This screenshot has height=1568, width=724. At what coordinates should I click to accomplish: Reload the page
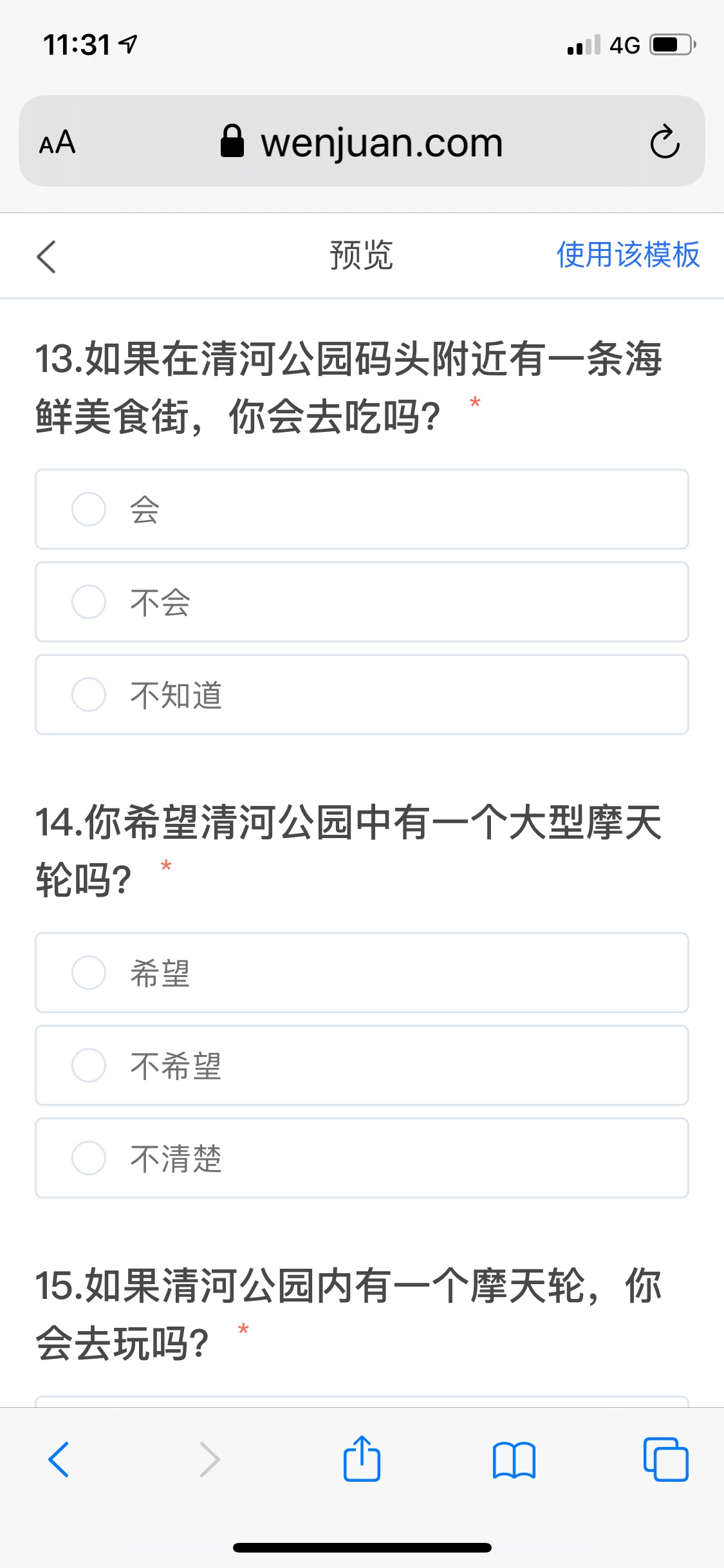665,142
